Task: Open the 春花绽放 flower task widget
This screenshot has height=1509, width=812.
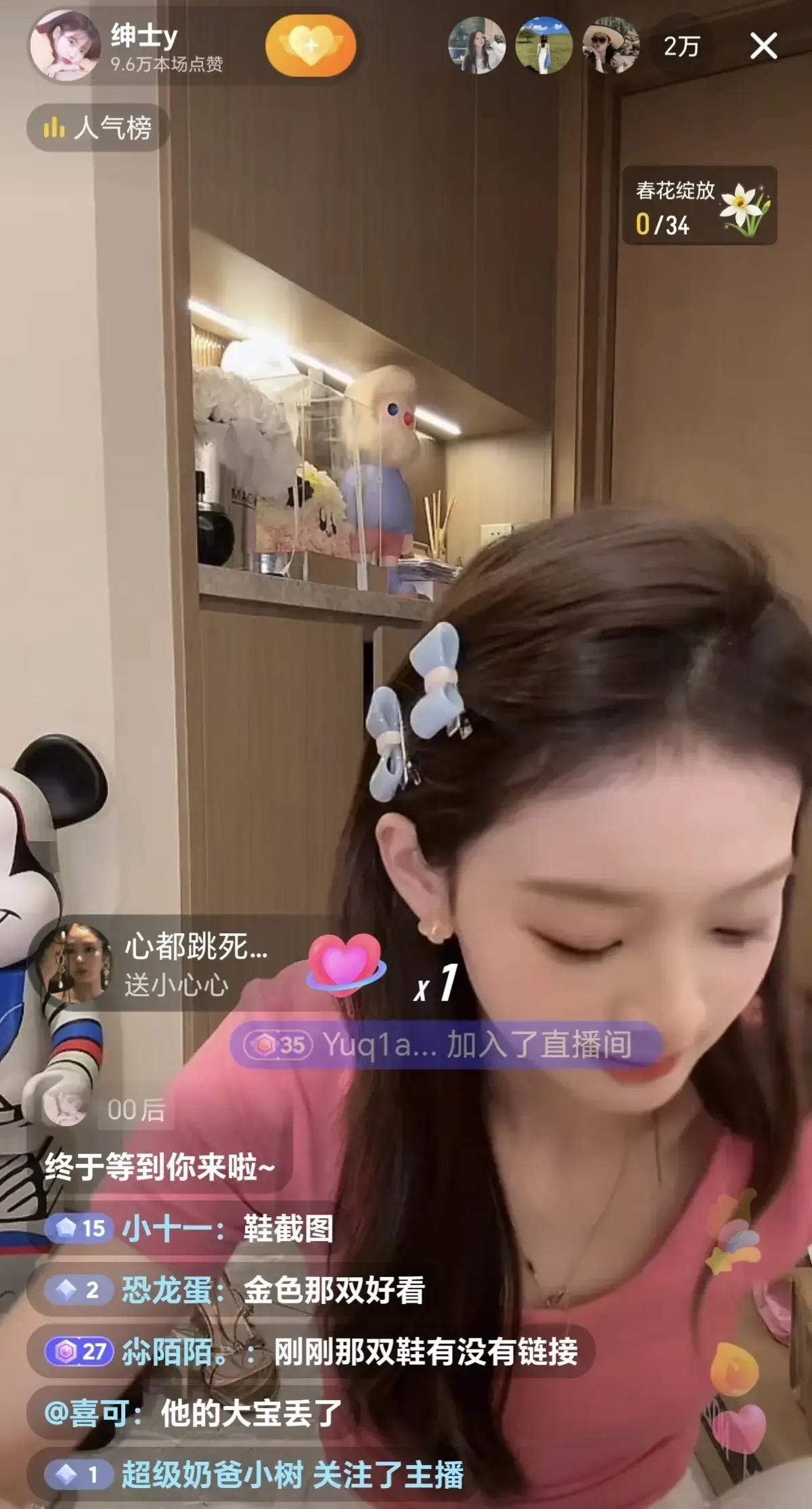Action: (x=699, y=206)
